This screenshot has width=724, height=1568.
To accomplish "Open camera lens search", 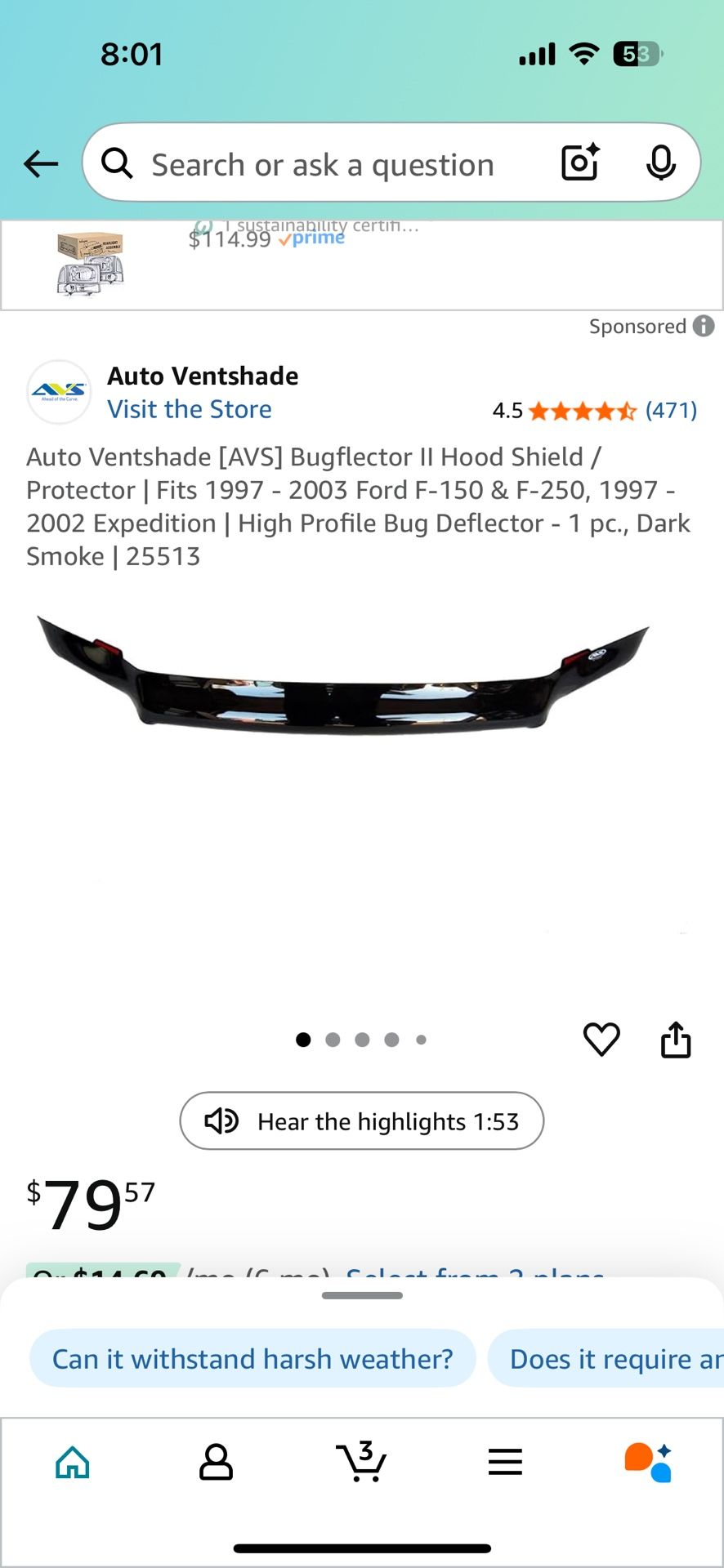I will coord(580,163).
